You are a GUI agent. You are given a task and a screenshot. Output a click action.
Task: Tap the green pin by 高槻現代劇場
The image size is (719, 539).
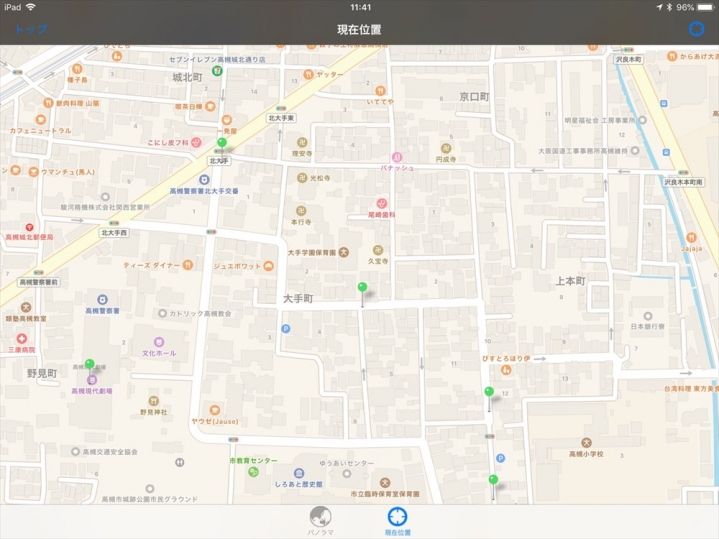tap(89, 365)
